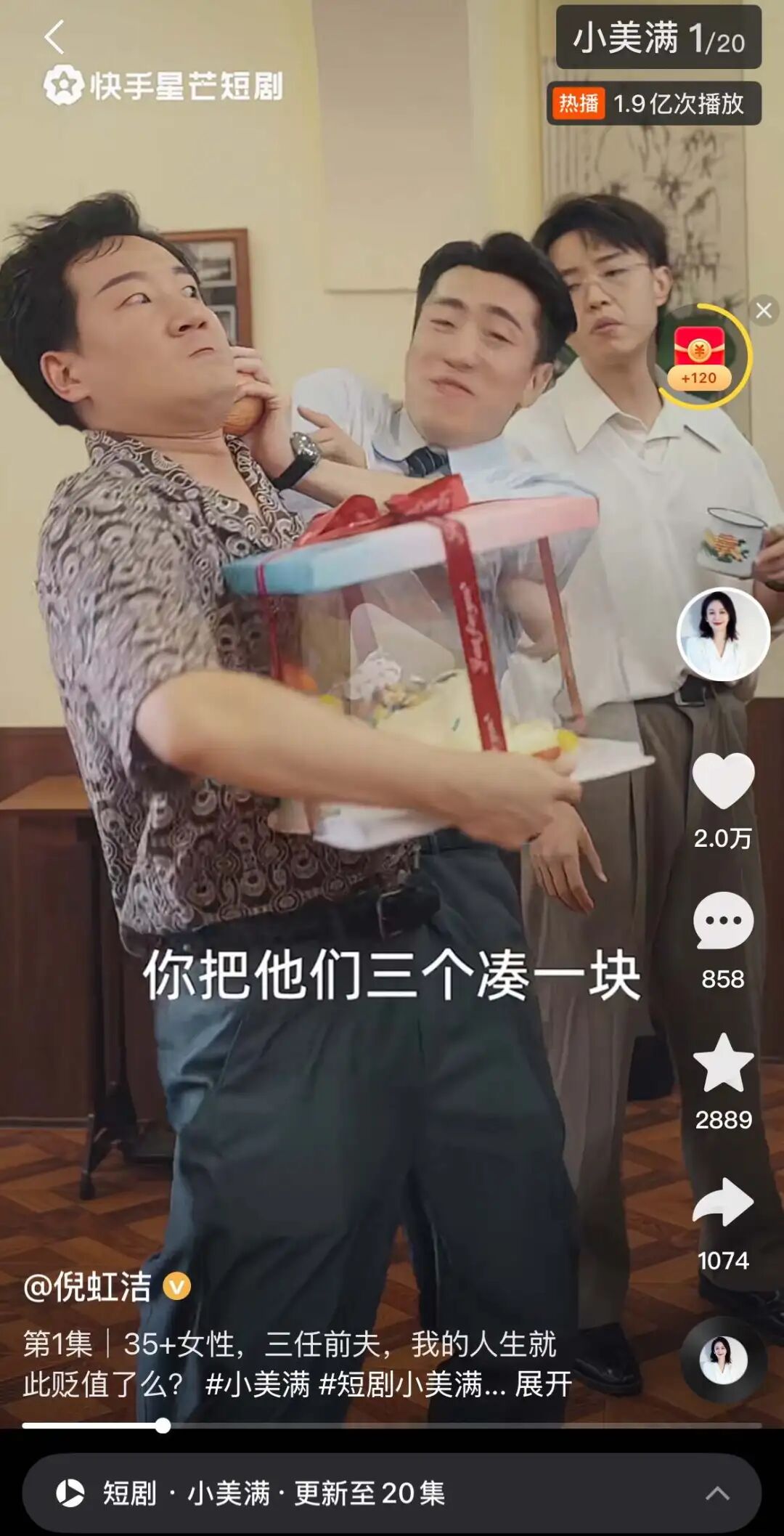The width and height of the screenshot is (784, 1536).
Task: Share this video via the arrow icon
Action: click(723, 1203)
